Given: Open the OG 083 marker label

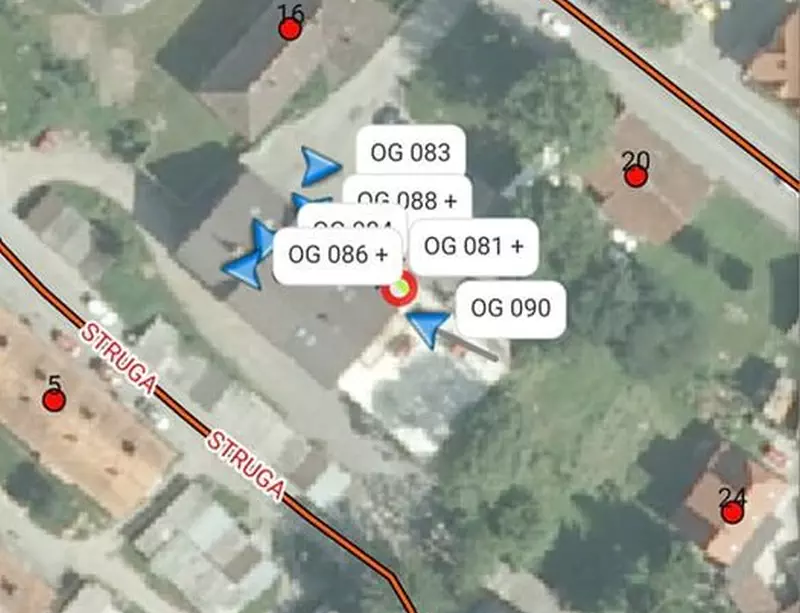Looking at the screenshot, I should click(410, 153).
